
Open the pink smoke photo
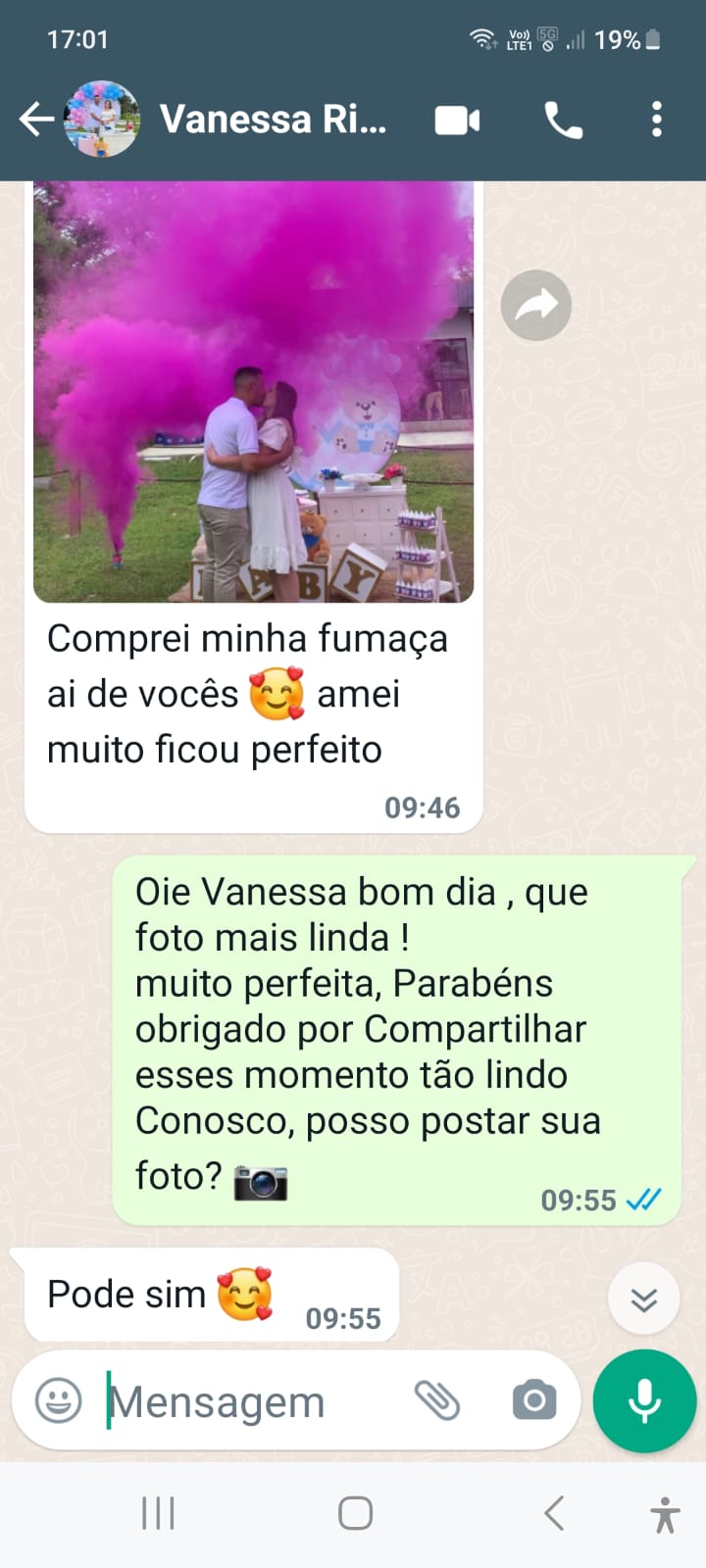(253, 392)
